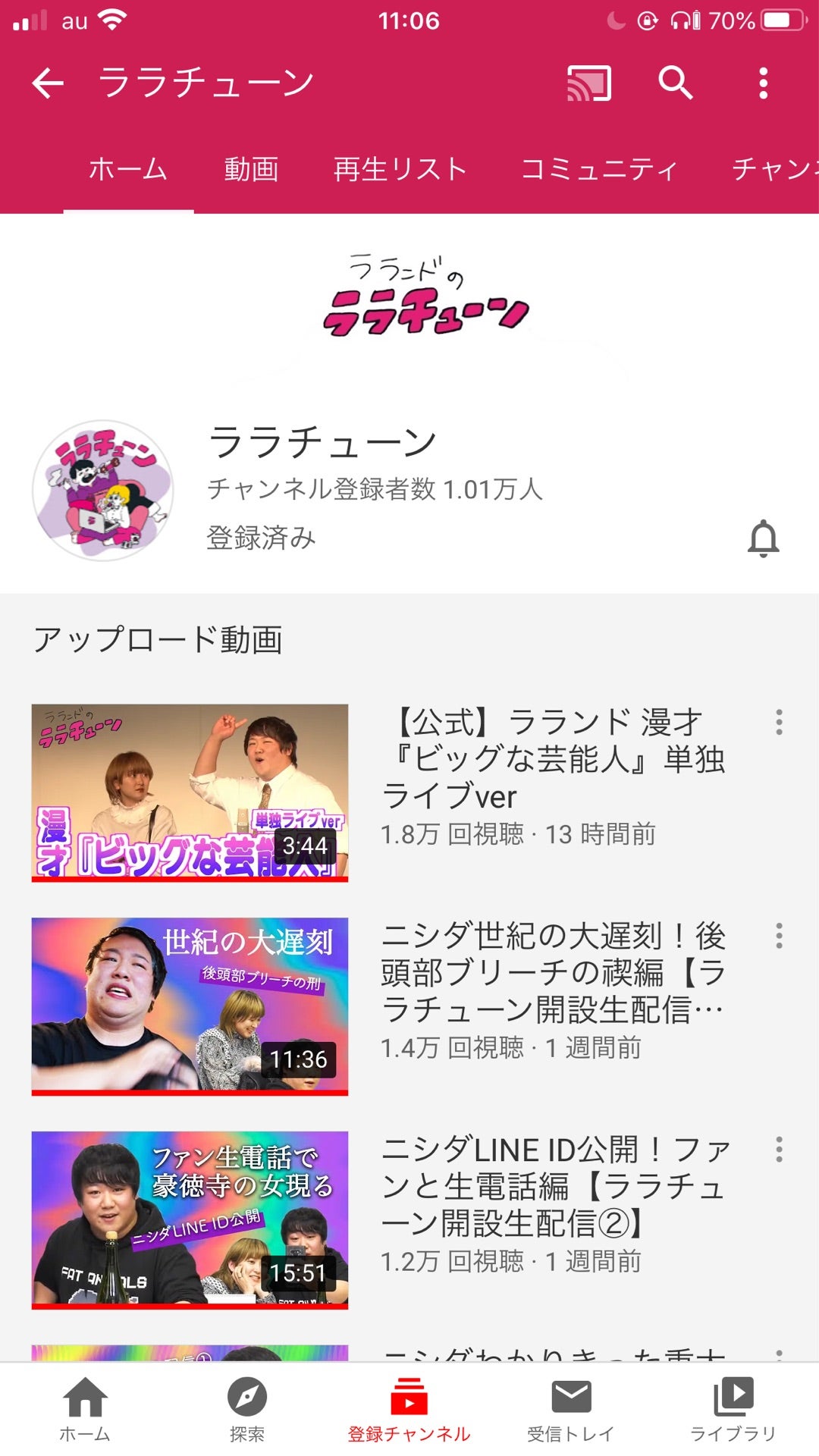
Task: Switch to the コミュニティ tab
Action: point(599,168)
